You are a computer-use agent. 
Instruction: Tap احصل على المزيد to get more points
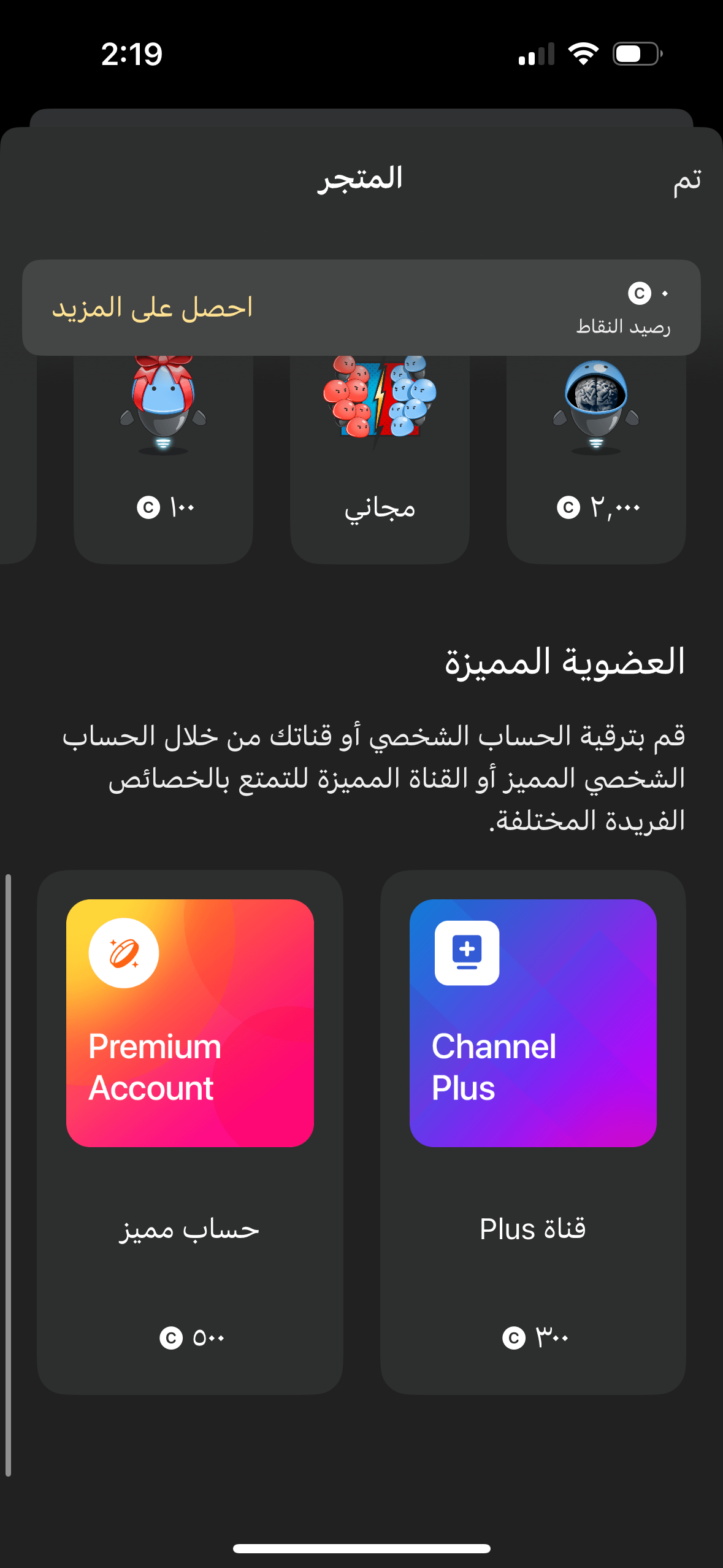[x=153, y=307]
